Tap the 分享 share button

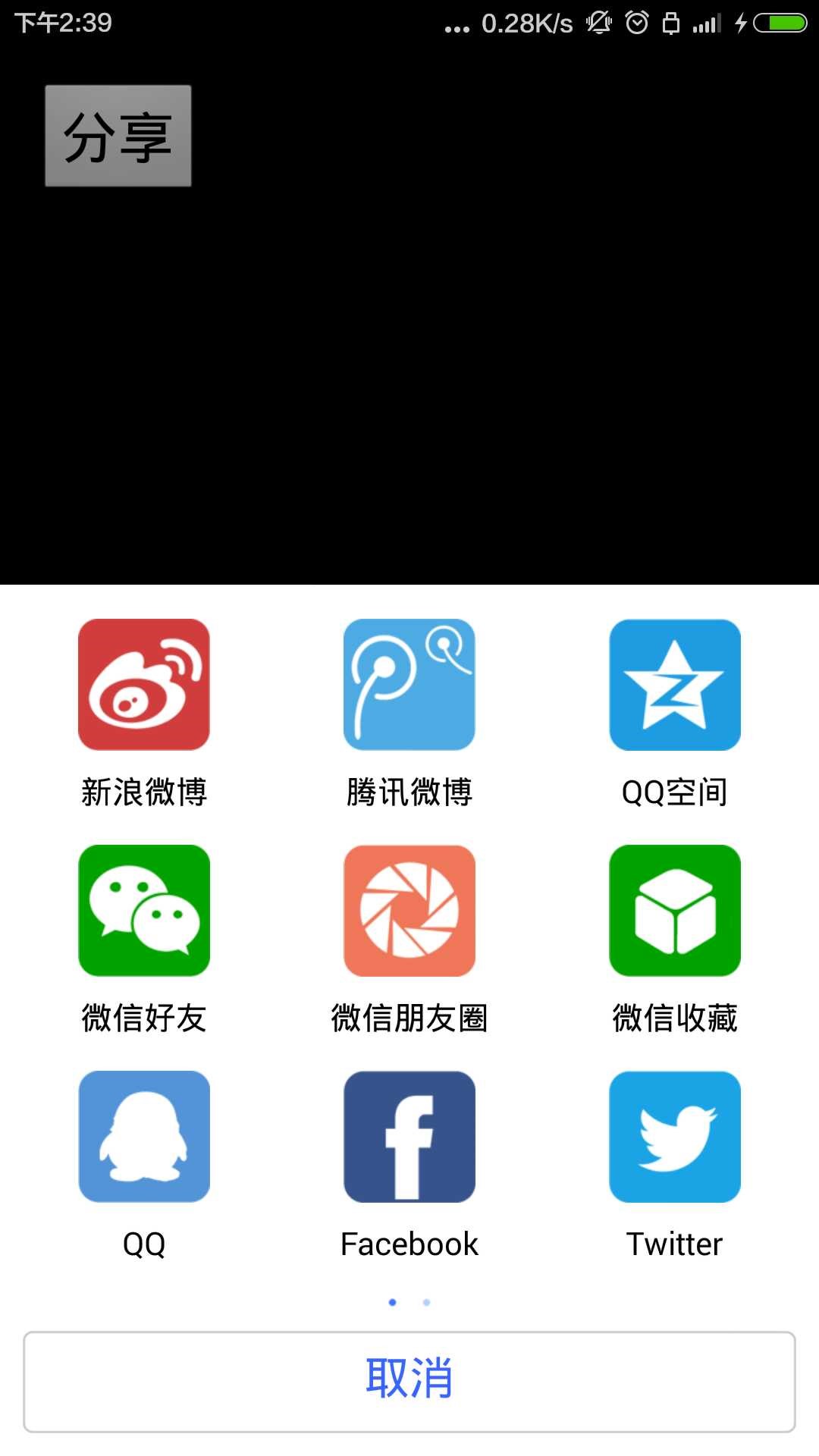coord(118,136)
